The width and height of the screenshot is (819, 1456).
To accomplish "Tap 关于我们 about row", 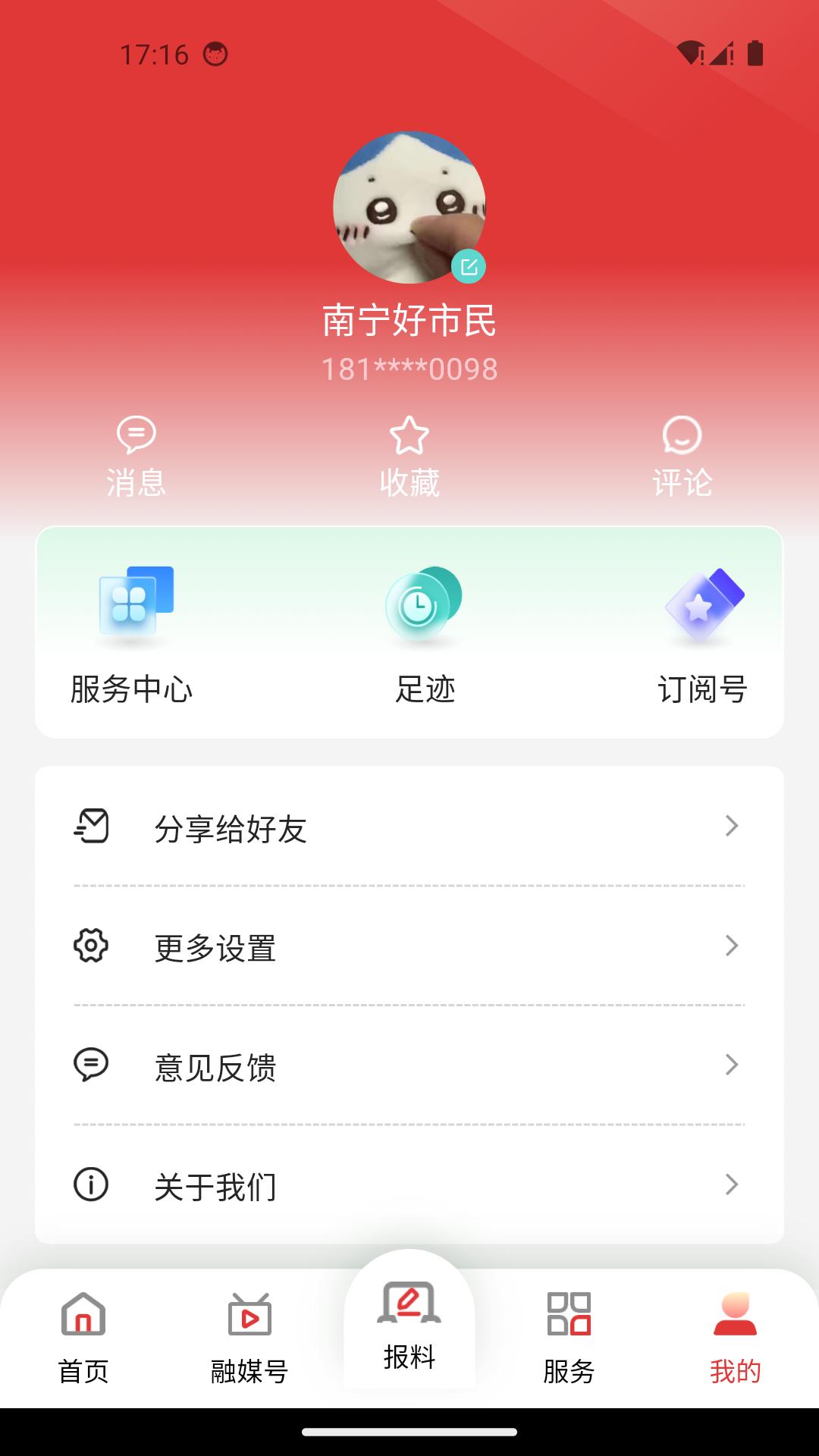I will (x=409, y=1185).
